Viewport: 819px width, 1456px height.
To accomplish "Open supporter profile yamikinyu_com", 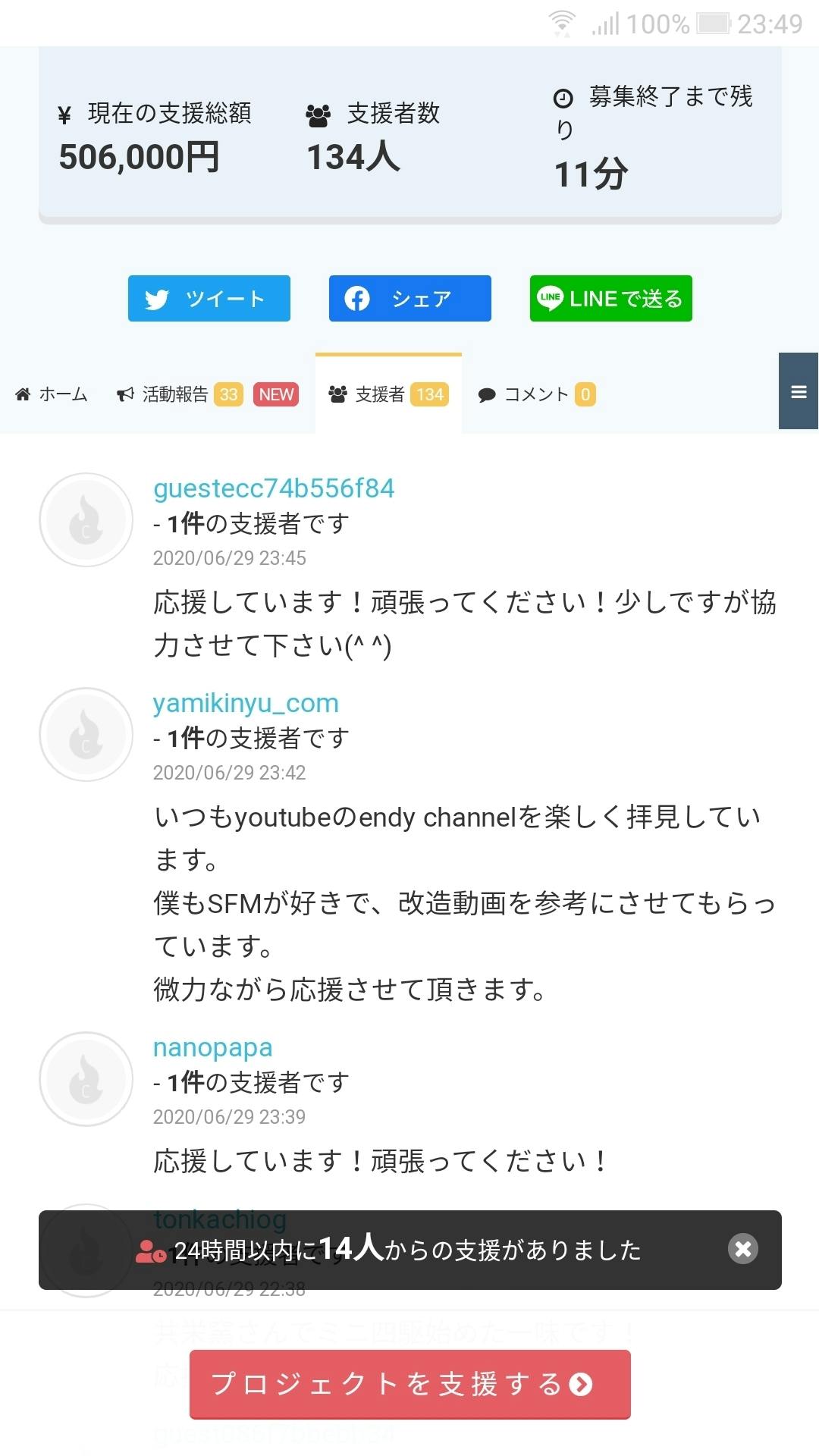I will 246,703.
